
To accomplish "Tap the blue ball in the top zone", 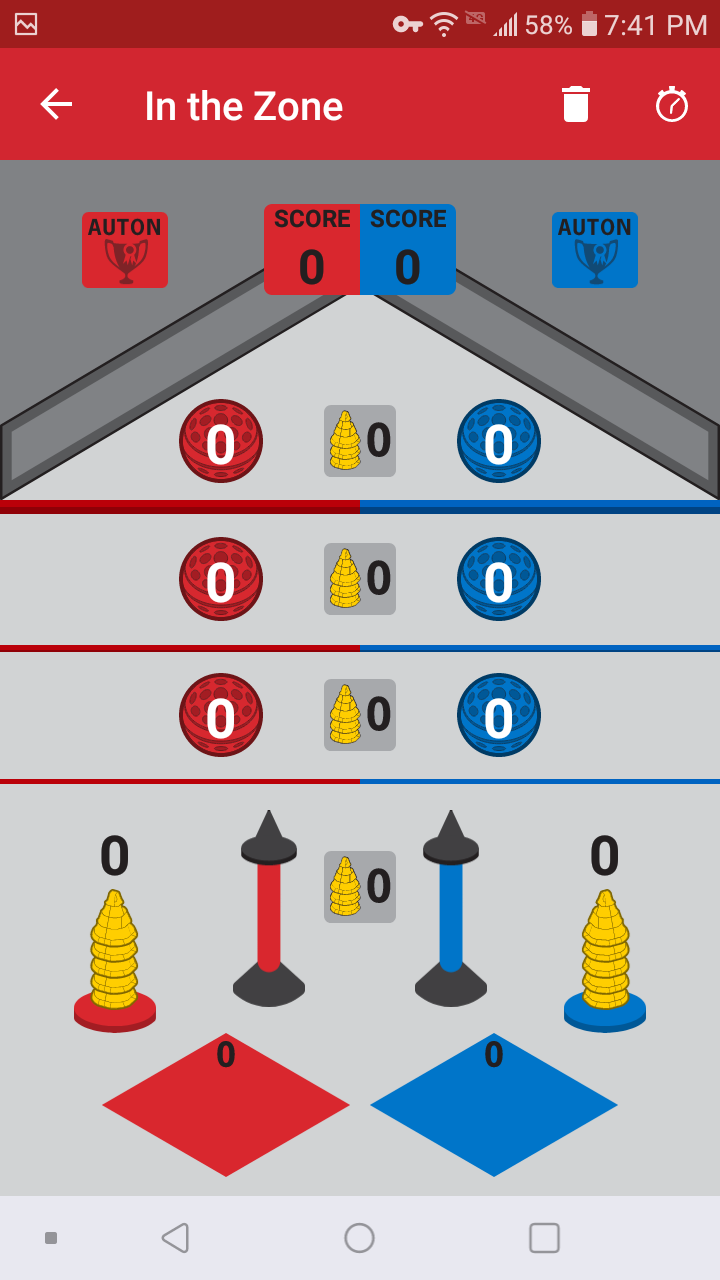I will click(x=499, y=441).
